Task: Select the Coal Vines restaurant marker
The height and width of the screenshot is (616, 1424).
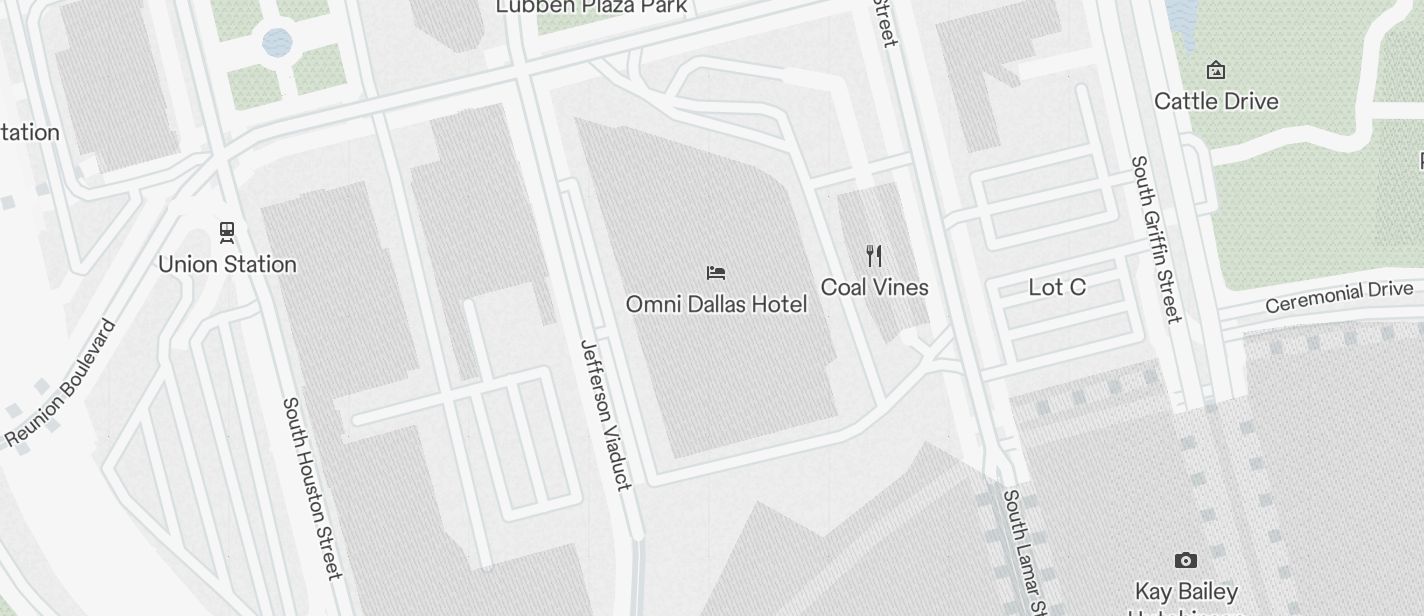Action: 874,256
